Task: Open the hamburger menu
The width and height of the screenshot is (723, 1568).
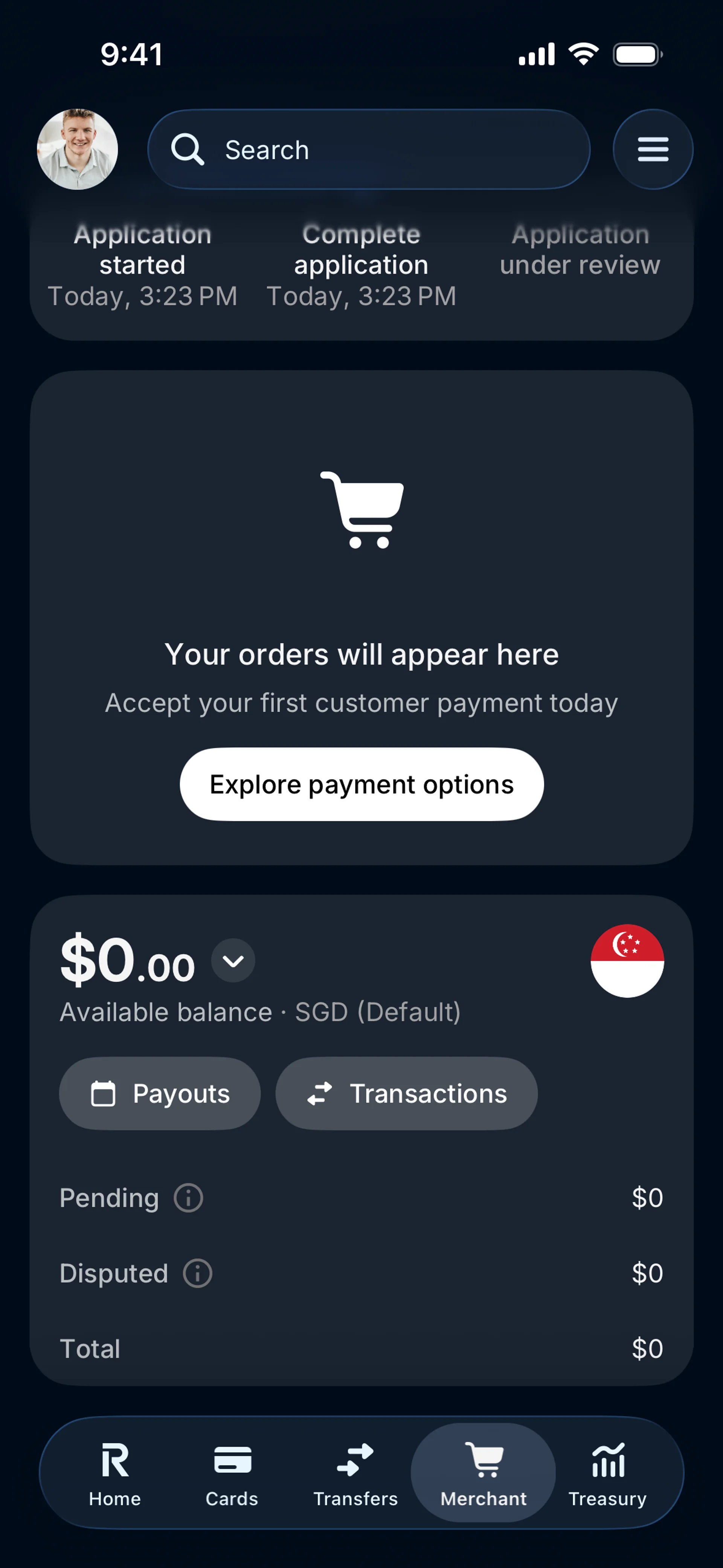Action: (x=653, y=149)
